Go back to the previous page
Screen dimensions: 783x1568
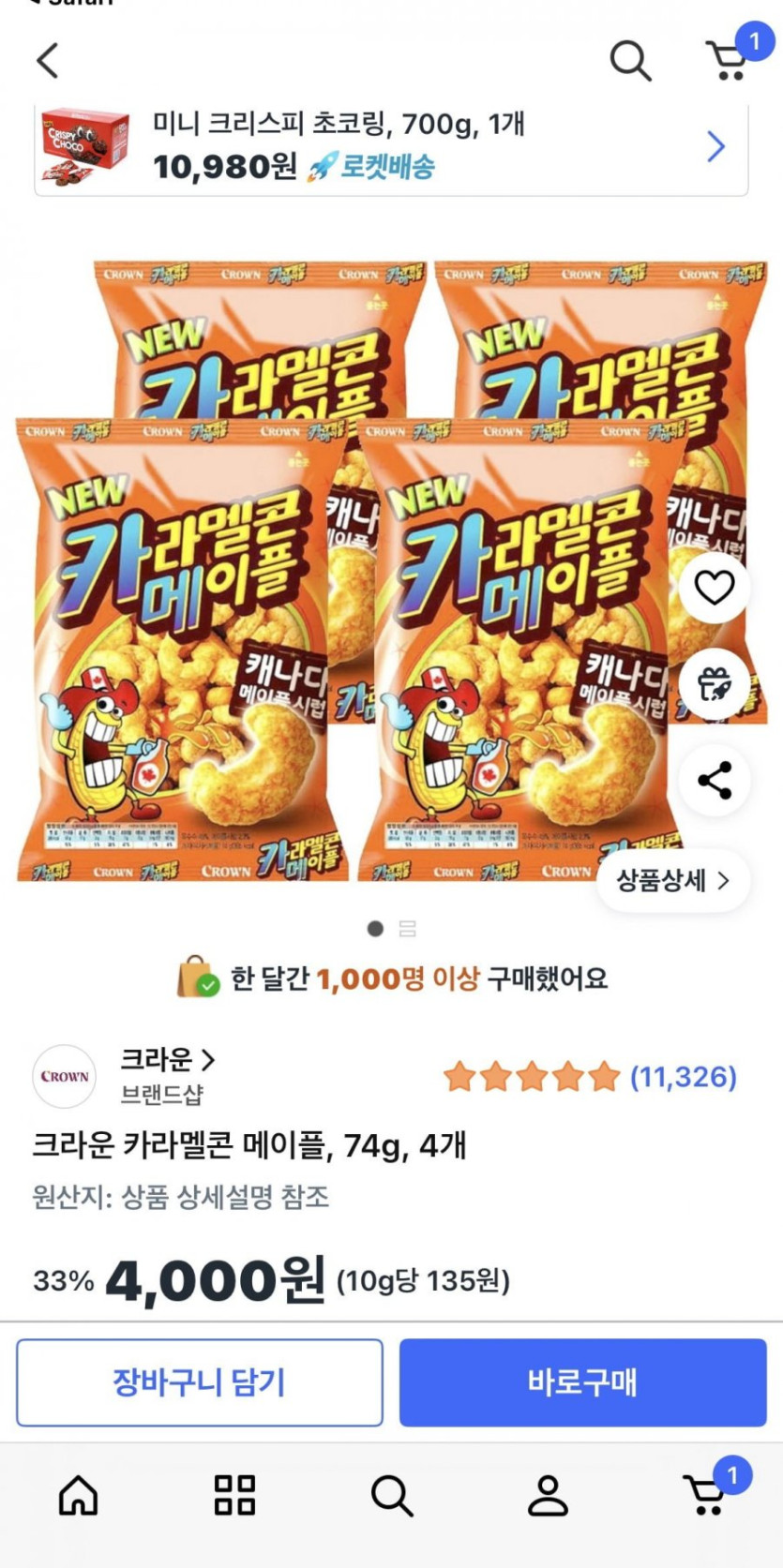(x=48, y=61)
